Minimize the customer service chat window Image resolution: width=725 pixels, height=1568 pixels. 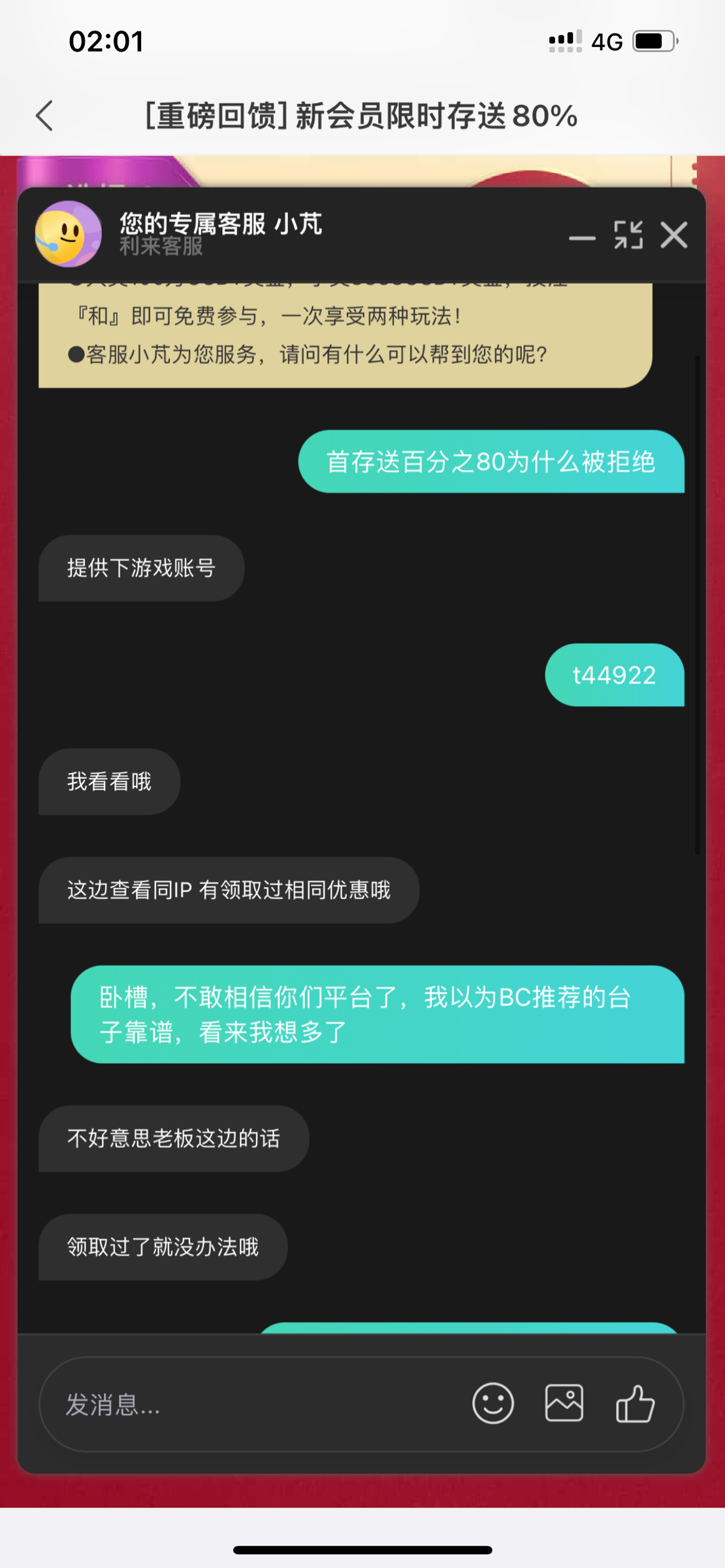tap(581, 237)
